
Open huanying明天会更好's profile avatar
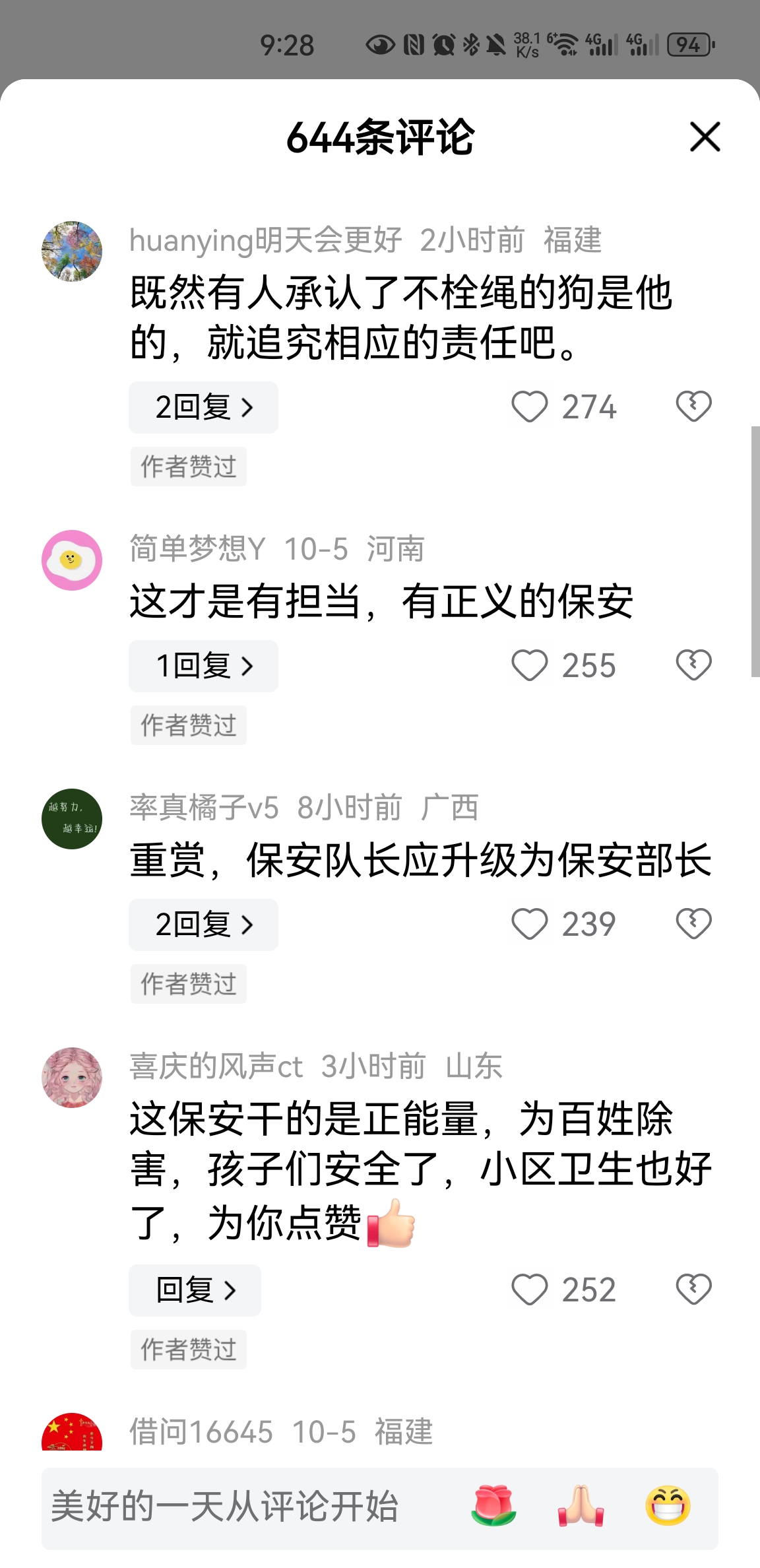coord(72,251)
